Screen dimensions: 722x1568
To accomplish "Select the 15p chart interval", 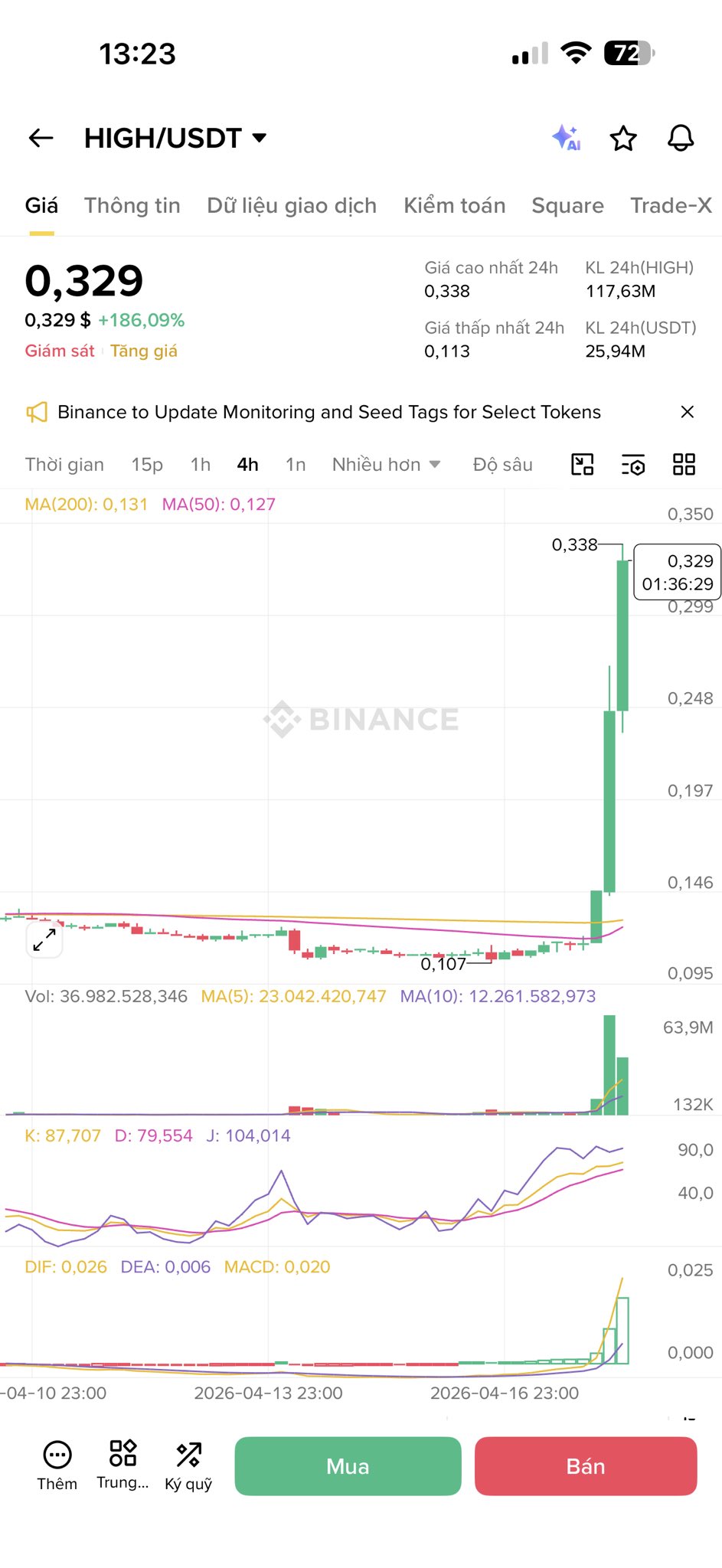I will click(147, 465).
